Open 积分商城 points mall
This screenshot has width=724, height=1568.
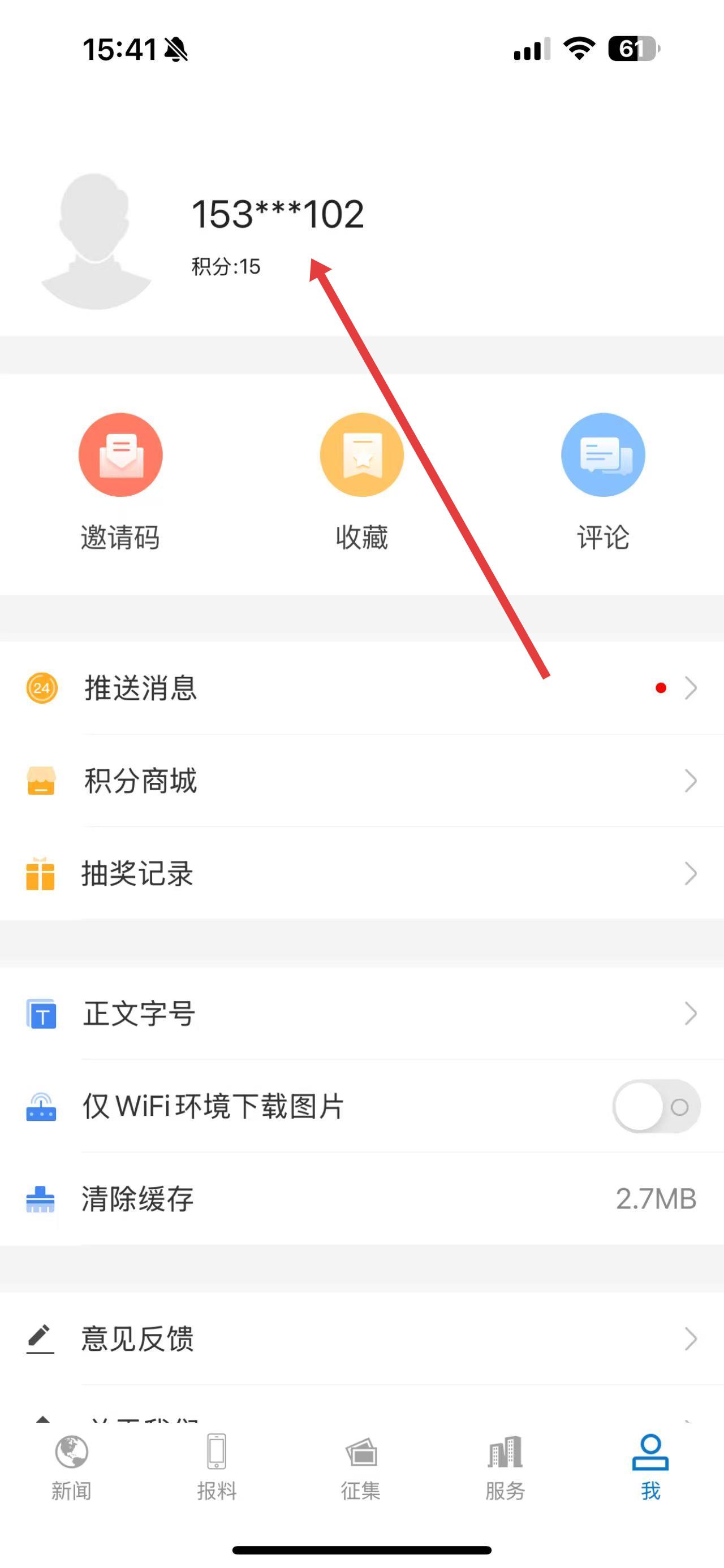coord(361,781)
